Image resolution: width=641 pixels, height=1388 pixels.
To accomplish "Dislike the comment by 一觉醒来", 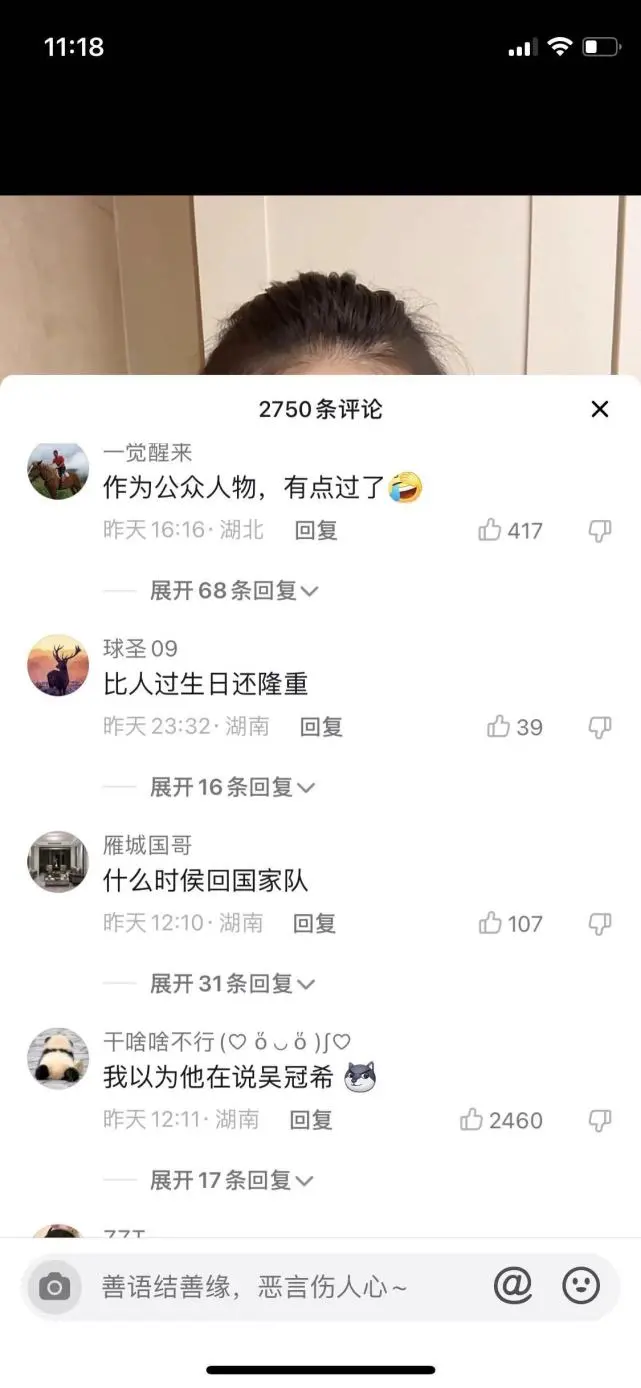I will [599, 531].
